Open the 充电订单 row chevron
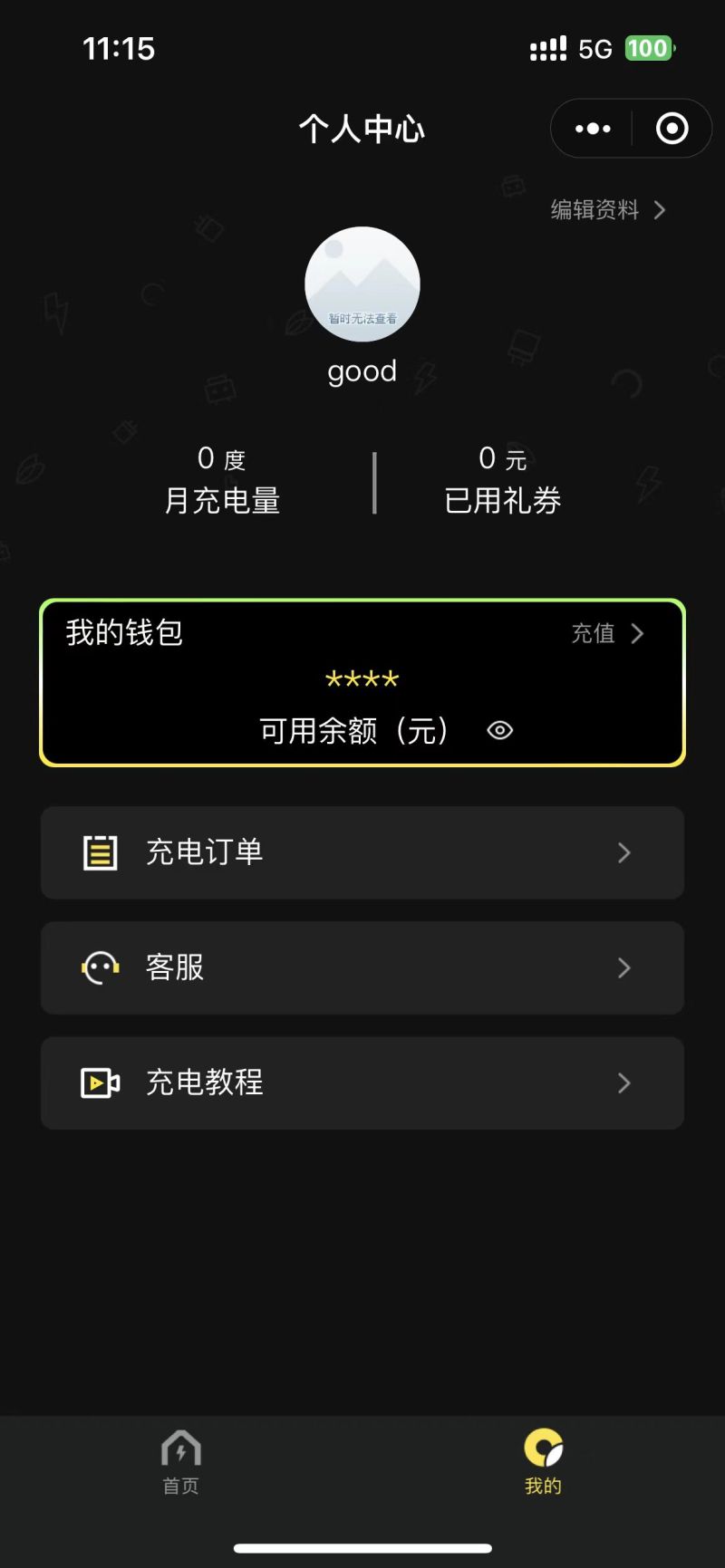725x1568 pixels. (623, 852)
